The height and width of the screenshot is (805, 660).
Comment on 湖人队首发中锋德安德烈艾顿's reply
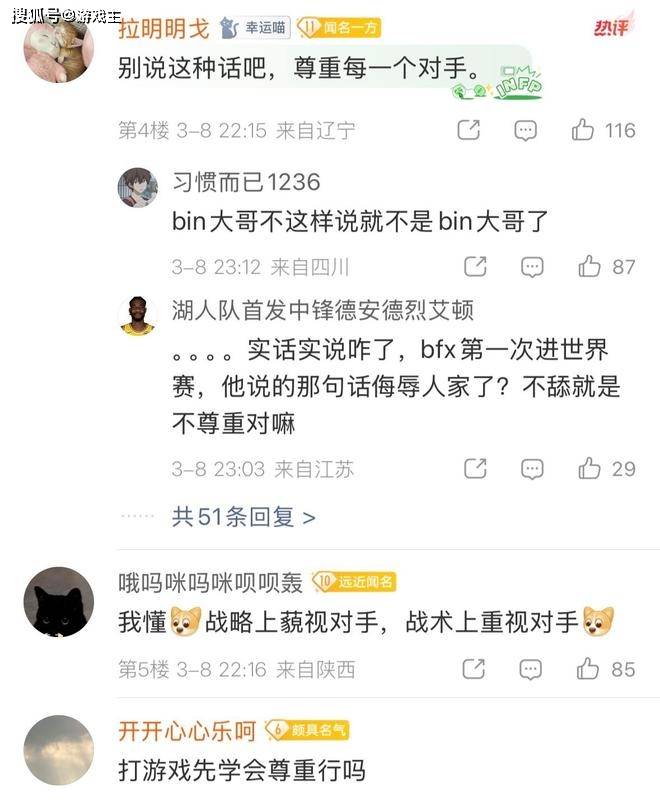532,468
